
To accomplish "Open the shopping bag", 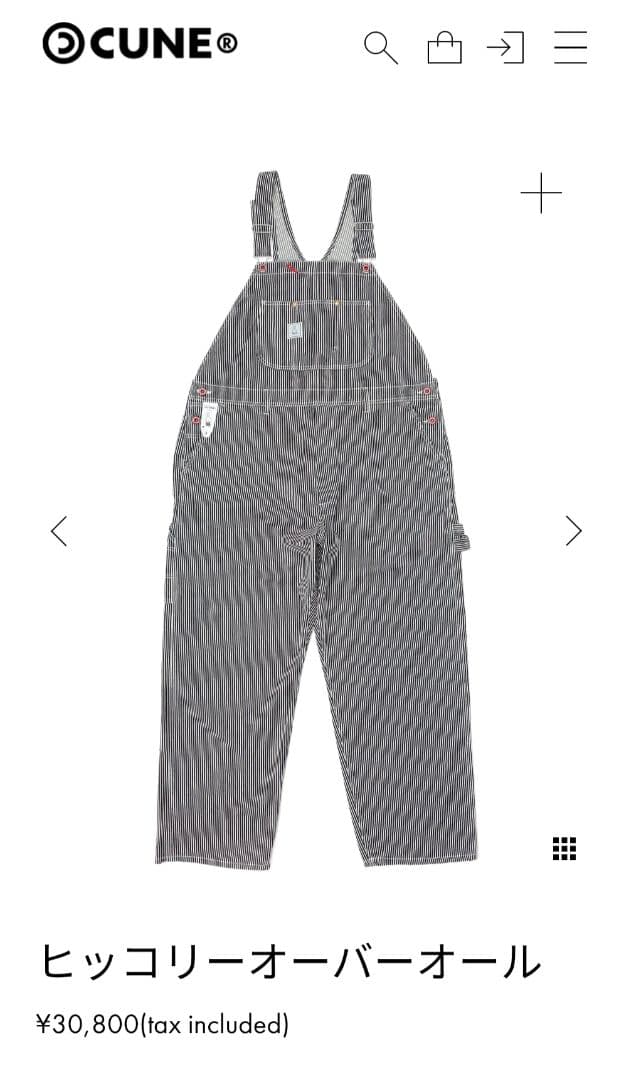I will (x=444, y=47).
